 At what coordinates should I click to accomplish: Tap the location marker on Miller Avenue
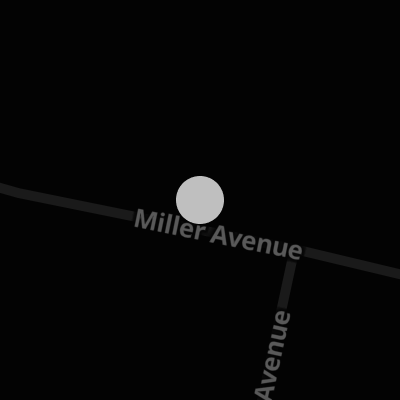(200, 200)
